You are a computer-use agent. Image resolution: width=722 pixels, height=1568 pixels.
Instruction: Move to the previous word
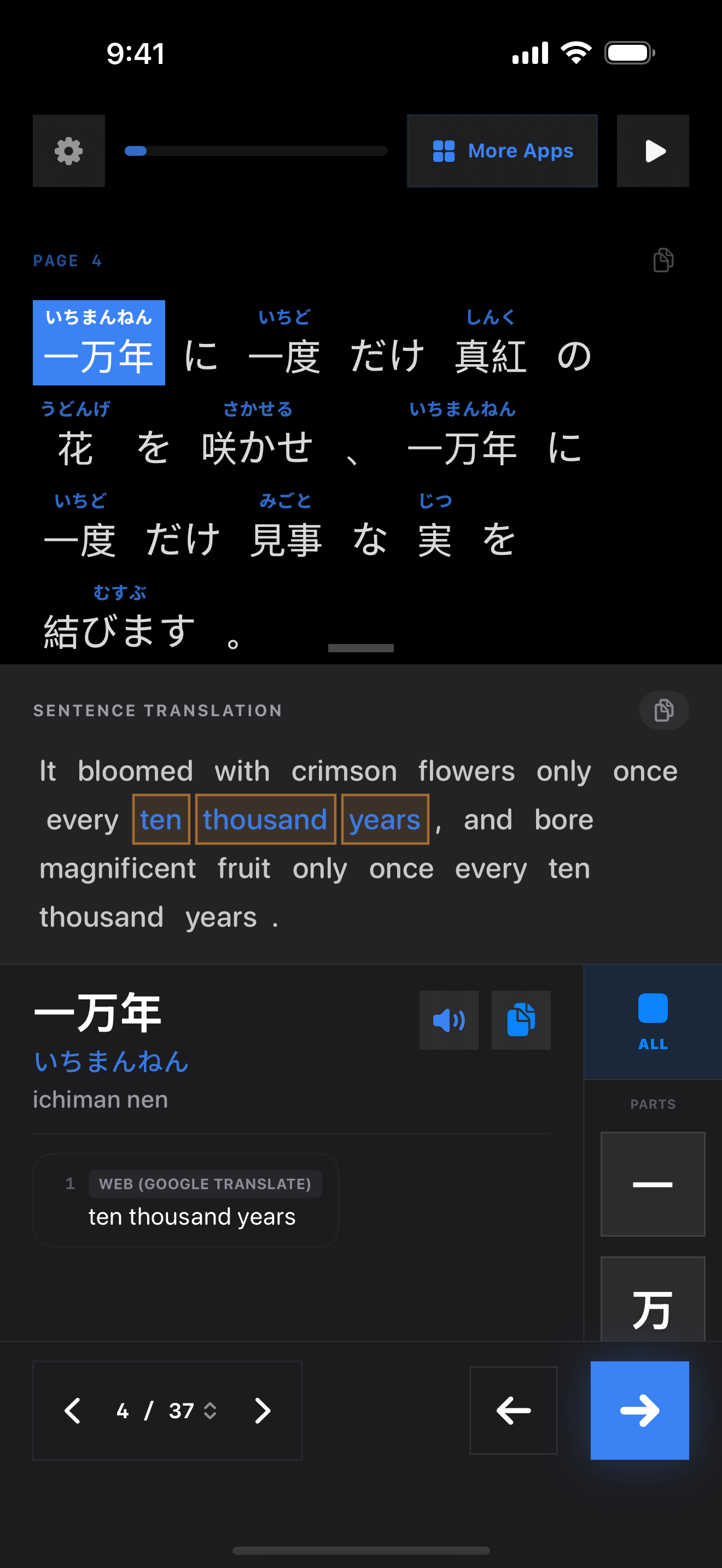tap(513, 1411)
